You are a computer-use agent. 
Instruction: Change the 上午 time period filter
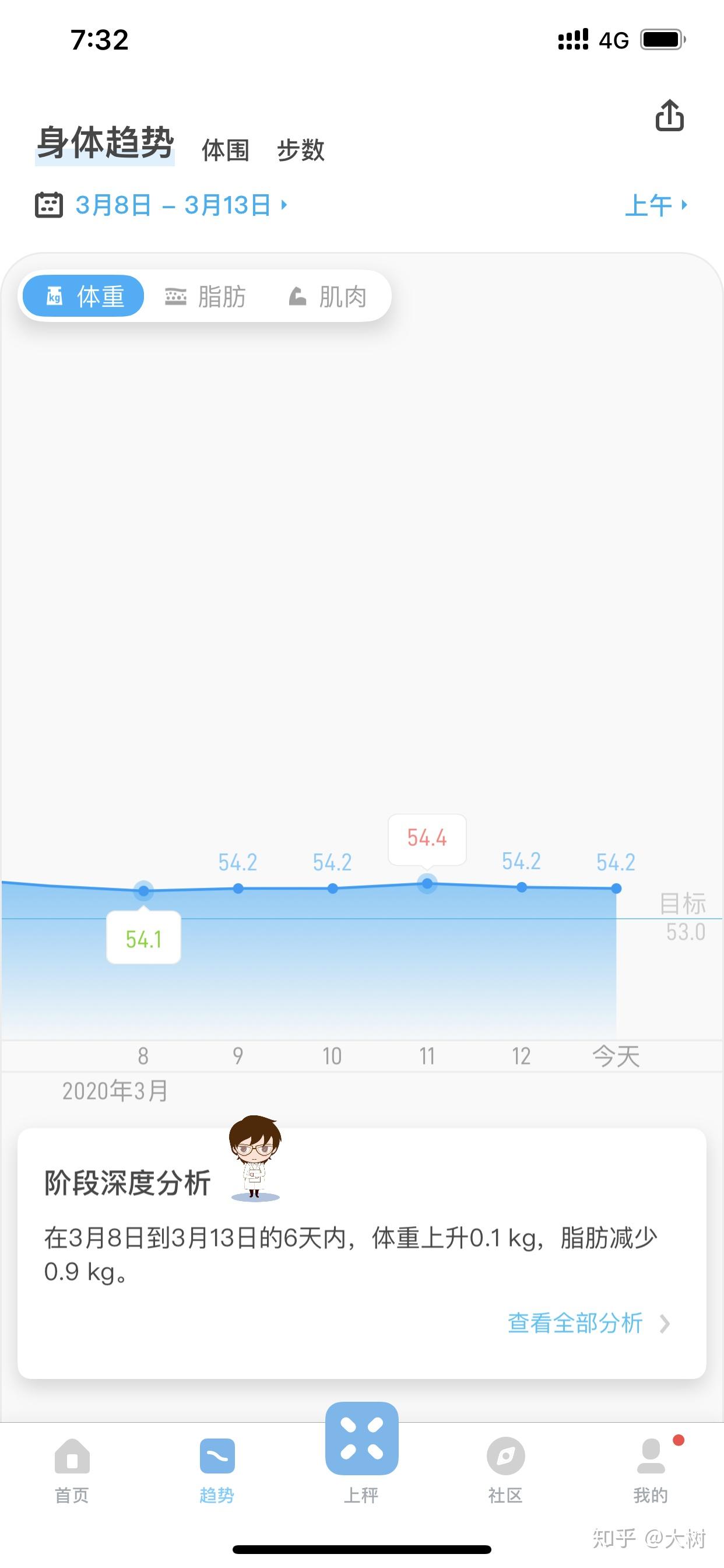656,205
